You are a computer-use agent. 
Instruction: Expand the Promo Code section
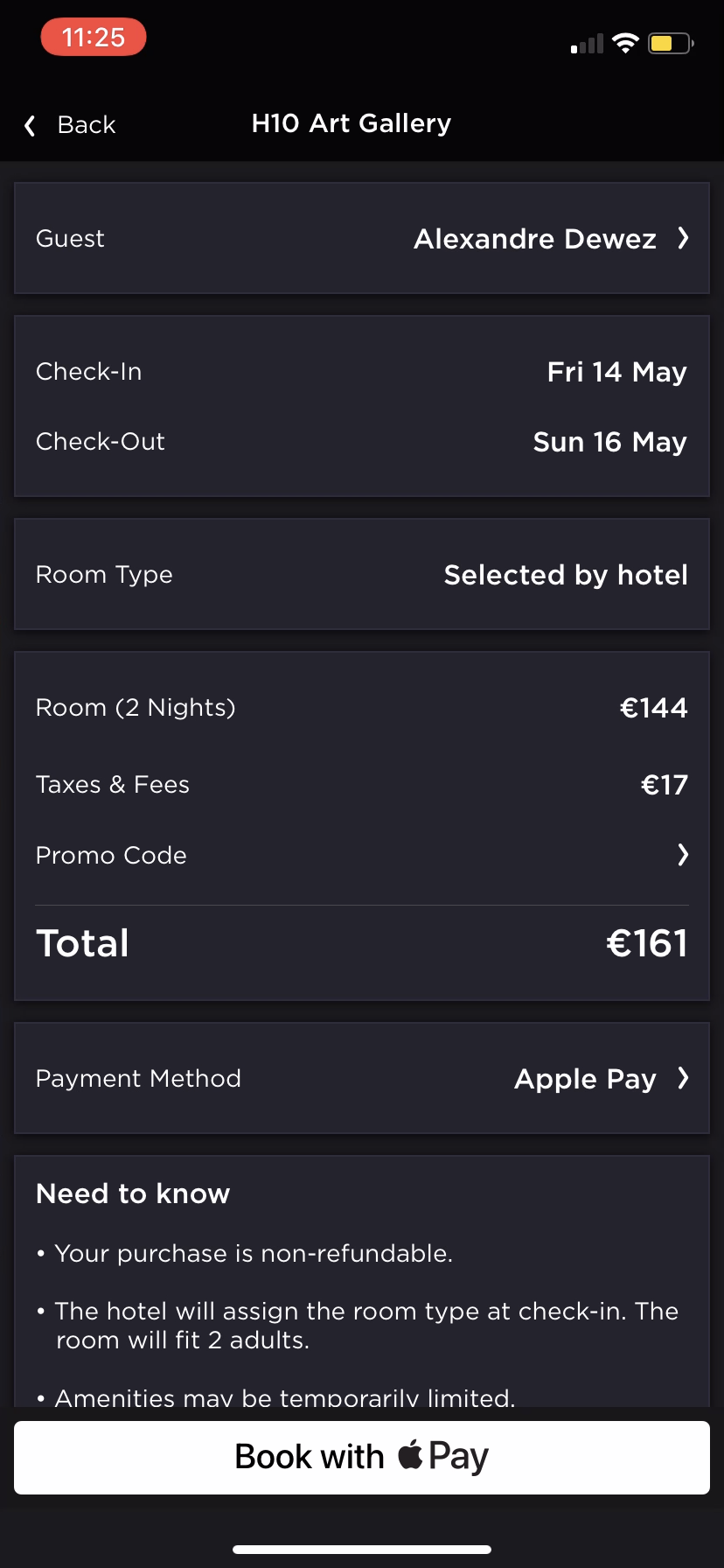pyautogui.click(x=362, y=855)
